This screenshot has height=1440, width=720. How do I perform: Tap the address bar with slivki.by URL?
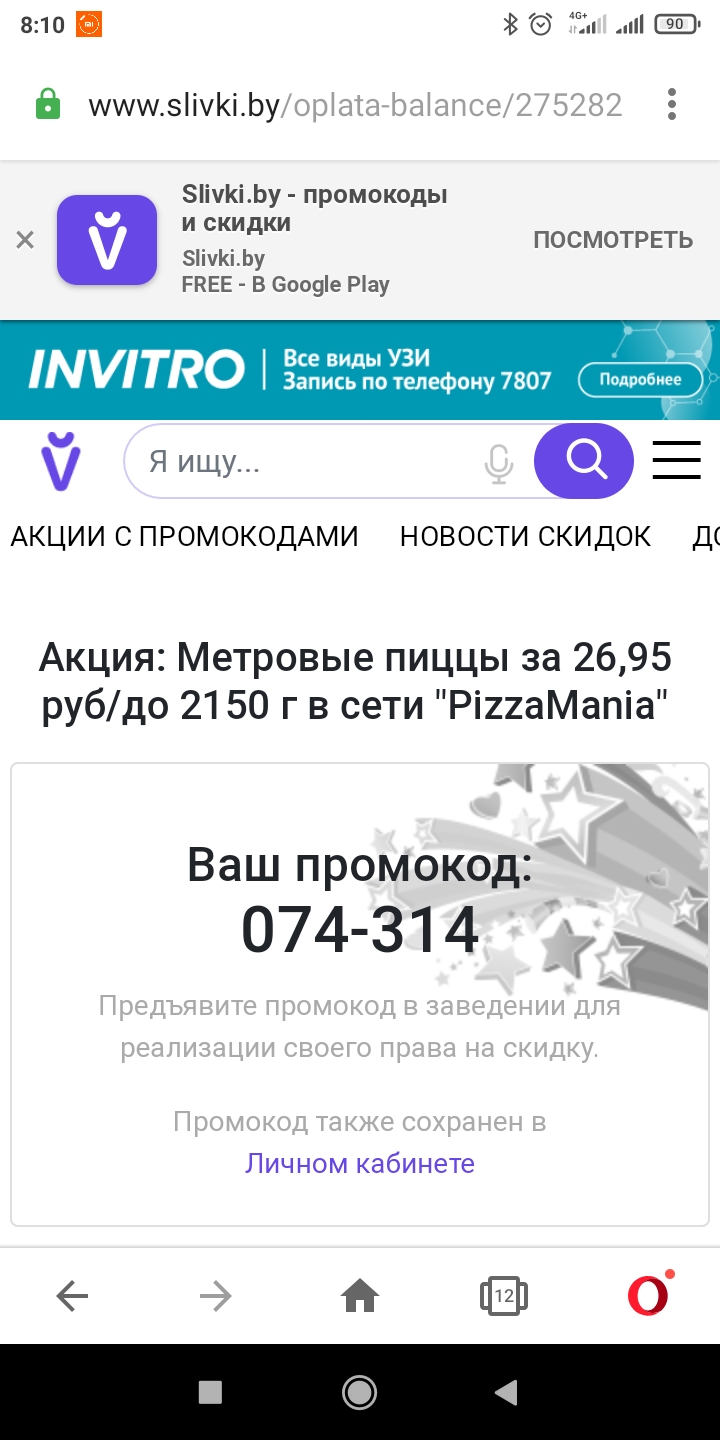(355, 105)
